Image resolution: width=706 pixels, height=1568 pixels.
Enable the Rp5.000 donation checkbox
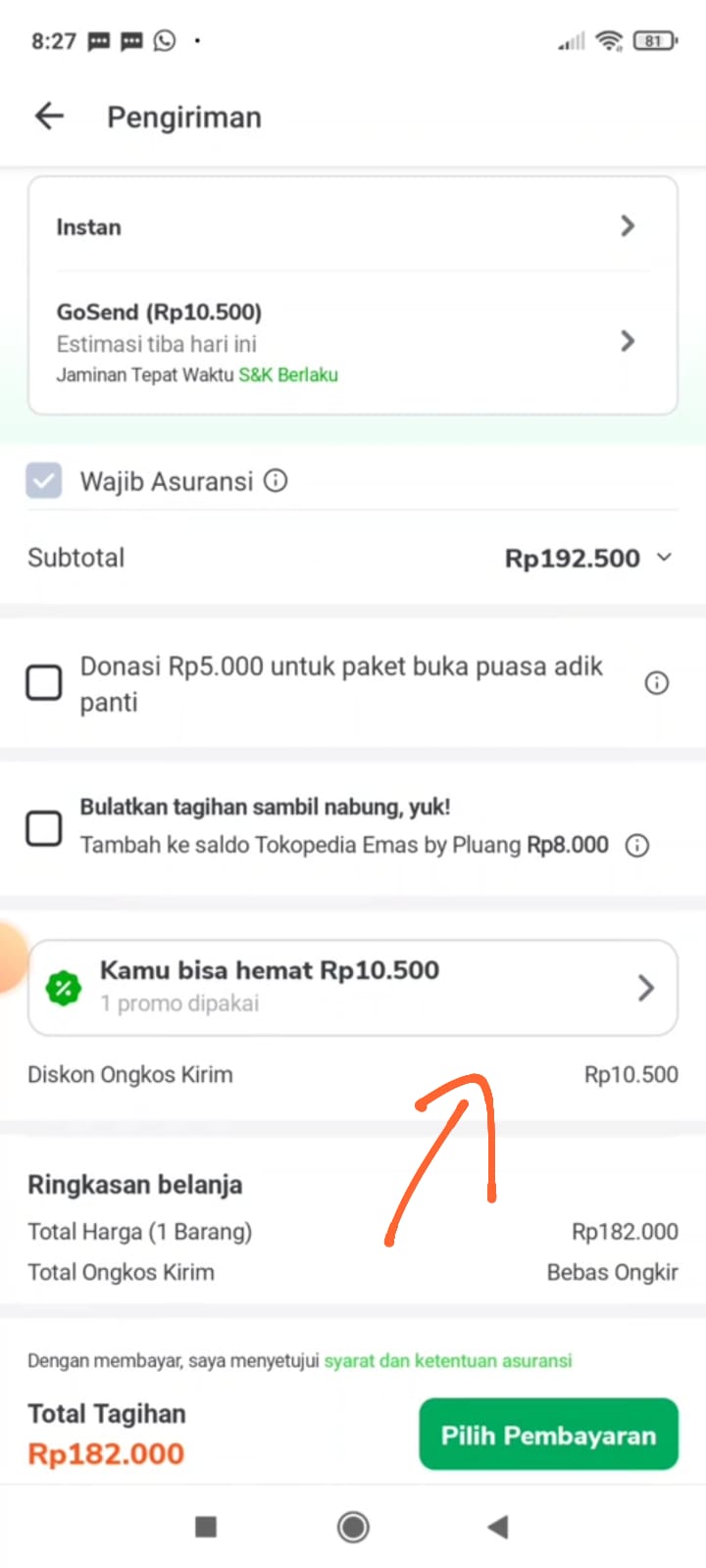tap(43, 682)
